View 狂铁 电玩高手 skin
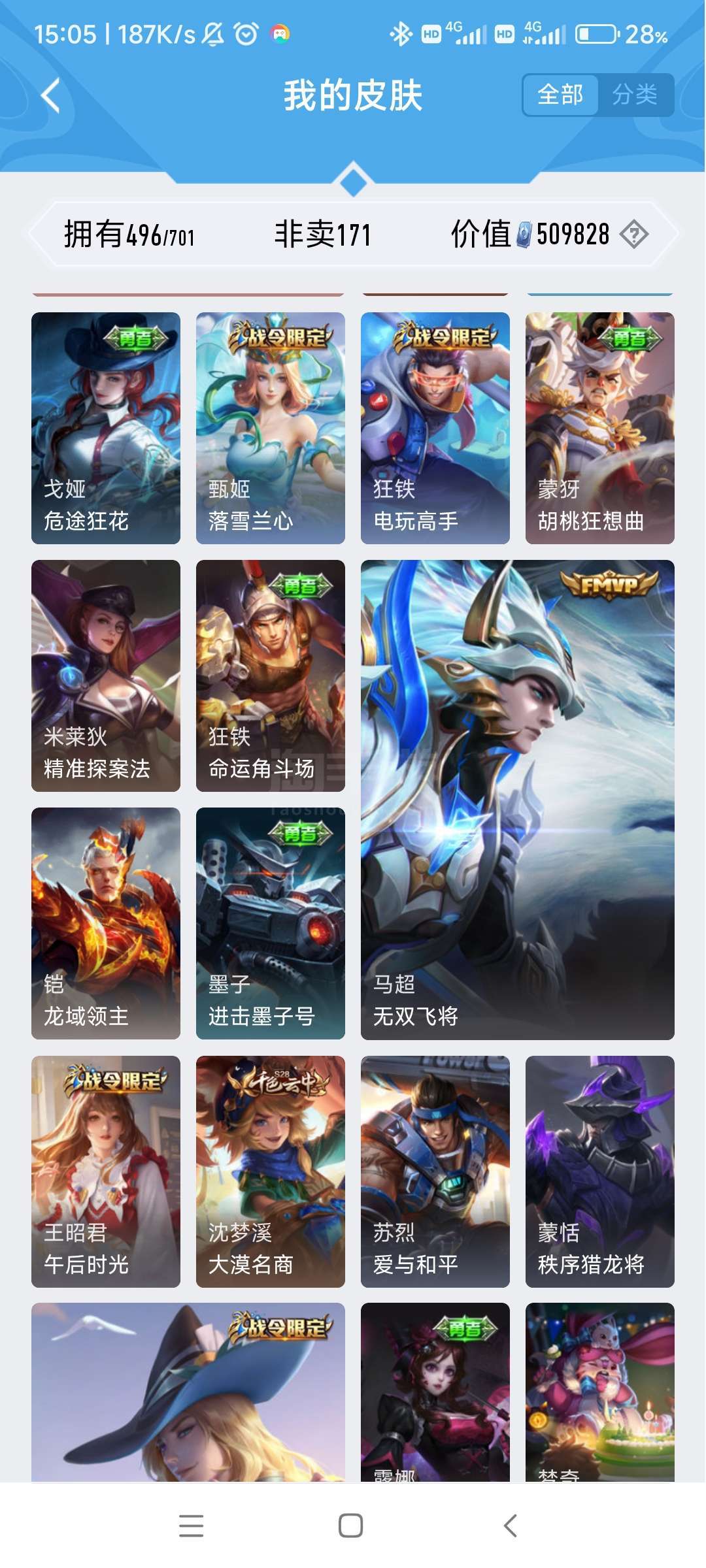 pos(435,428)
